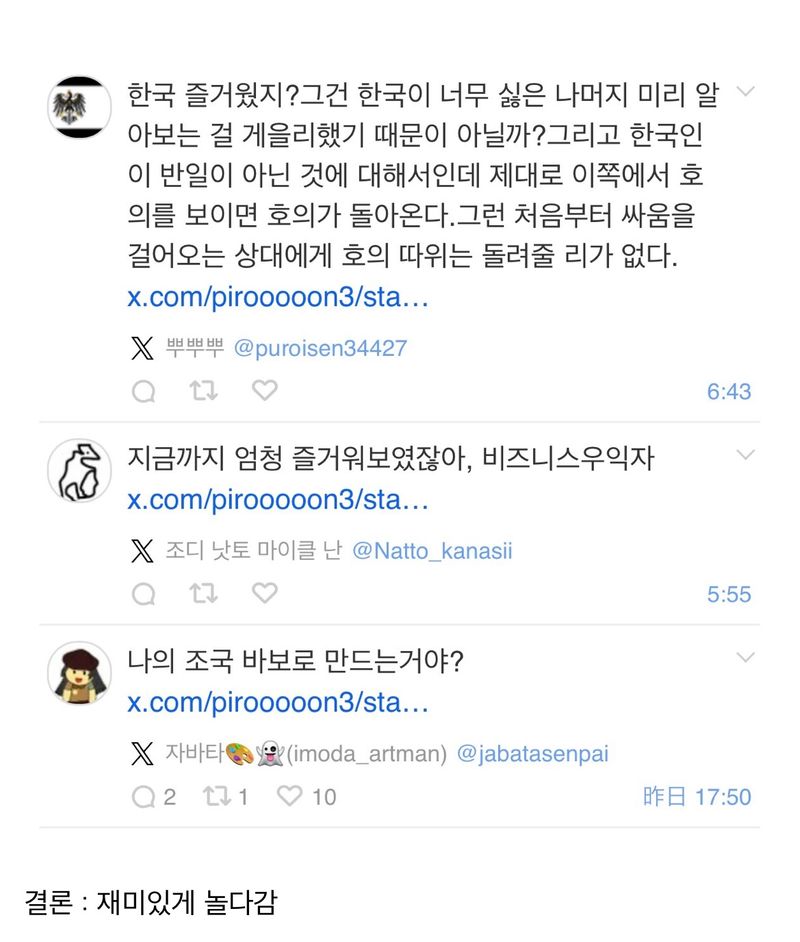Open the @jabatasenpai profile handle
The width and height of the screenshot is (800, 942).
tap(532, 754)
